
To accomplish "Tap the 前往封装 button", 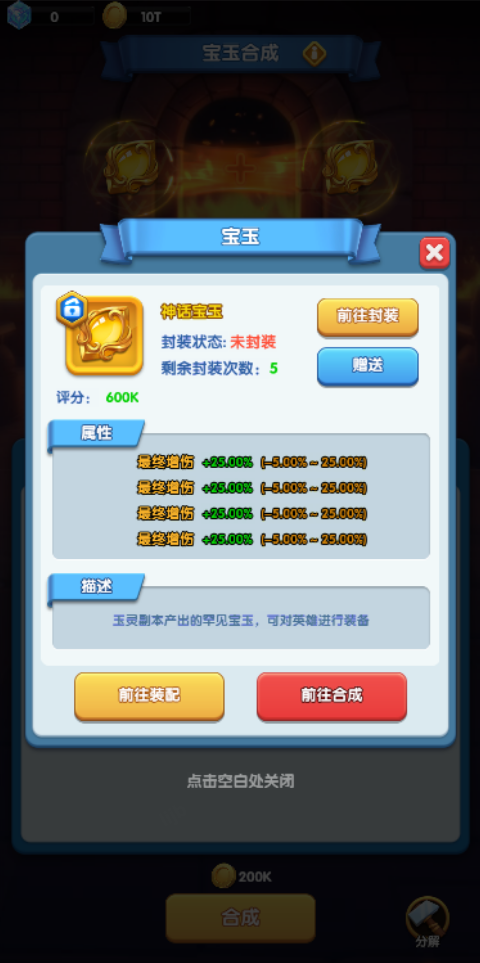I will pos(368,317).
